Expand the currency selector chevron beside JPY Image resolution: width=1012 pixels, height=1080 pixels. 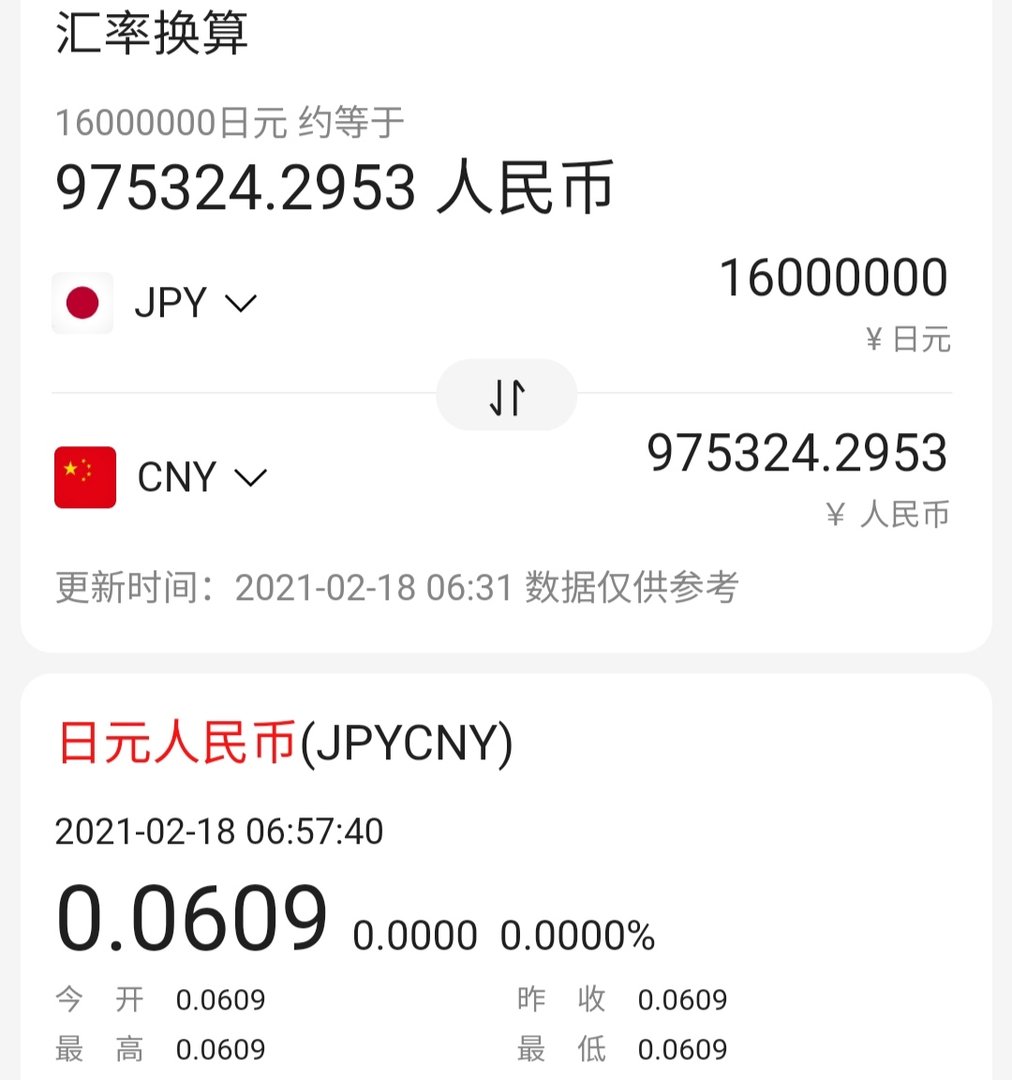coord(240,303)
